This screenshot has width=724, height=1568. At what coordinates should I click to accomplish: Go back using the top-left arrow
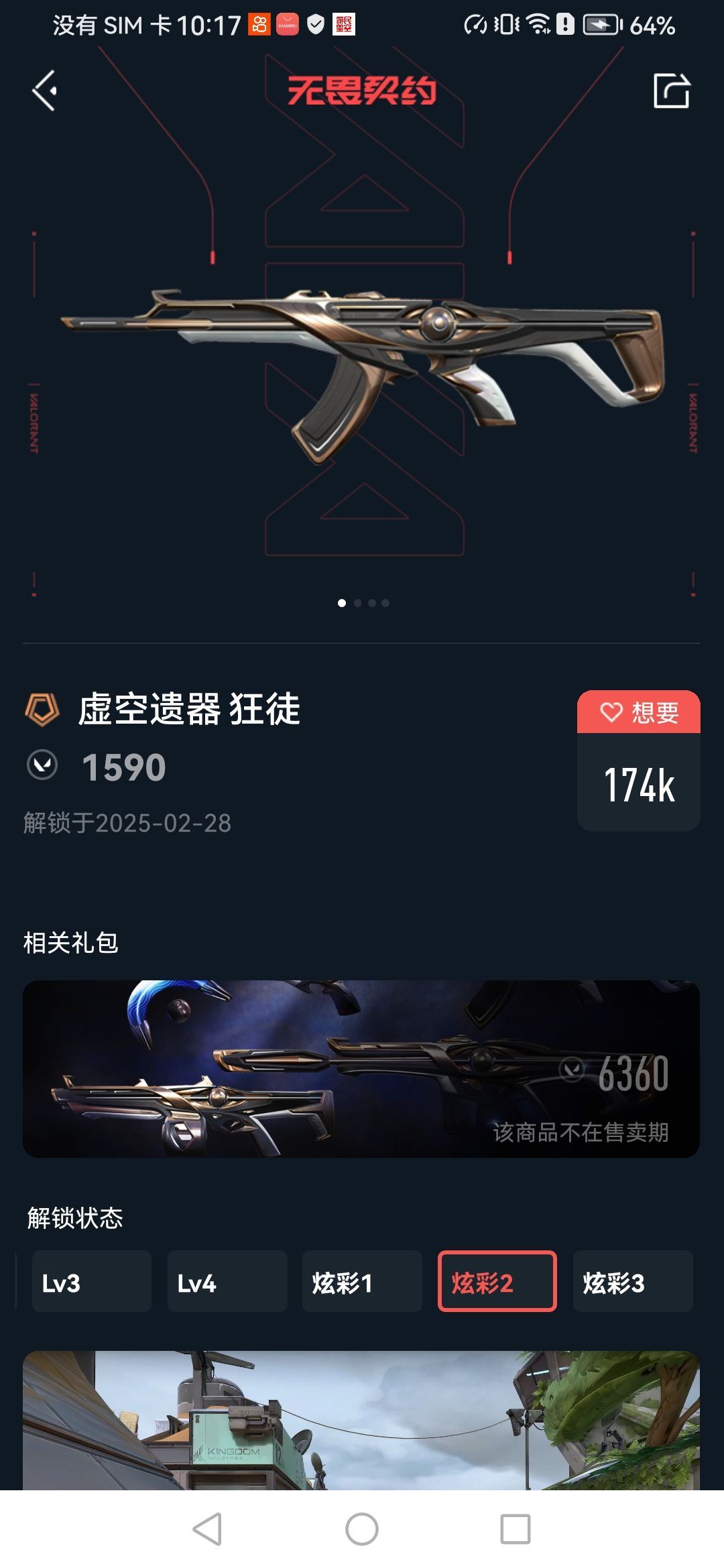[x=45, y=90]
